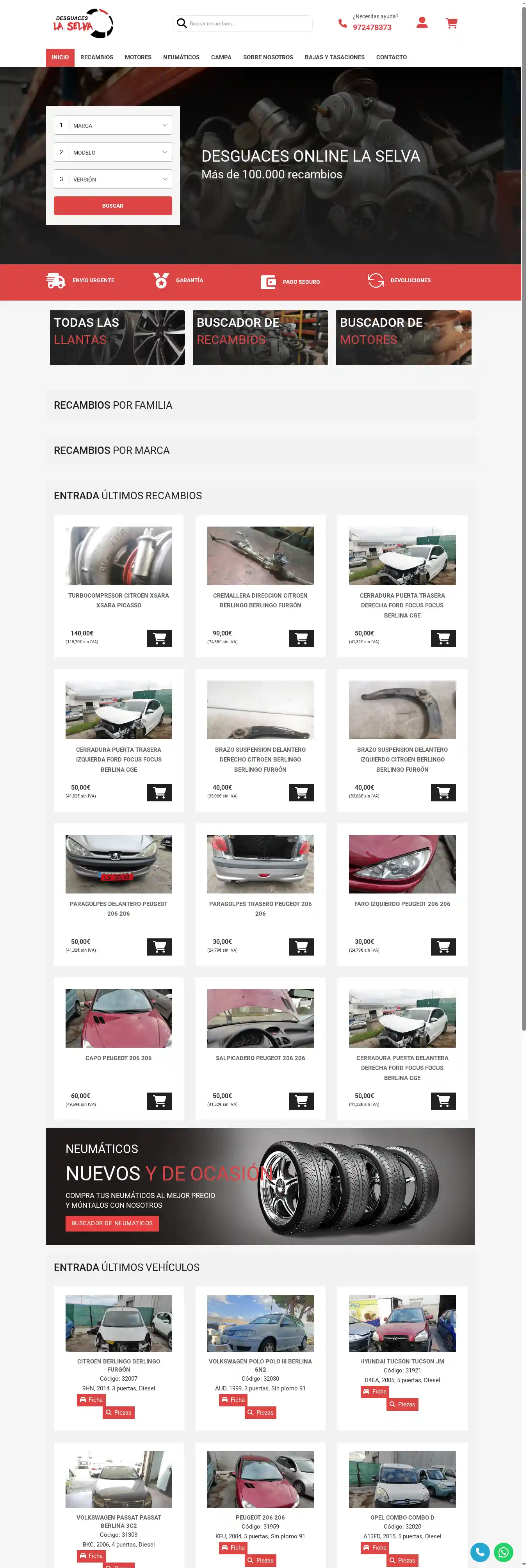The height and width of the screenshot is (1568, 527).
Task: Open the user account icon
Action: [x=422, y=23]
